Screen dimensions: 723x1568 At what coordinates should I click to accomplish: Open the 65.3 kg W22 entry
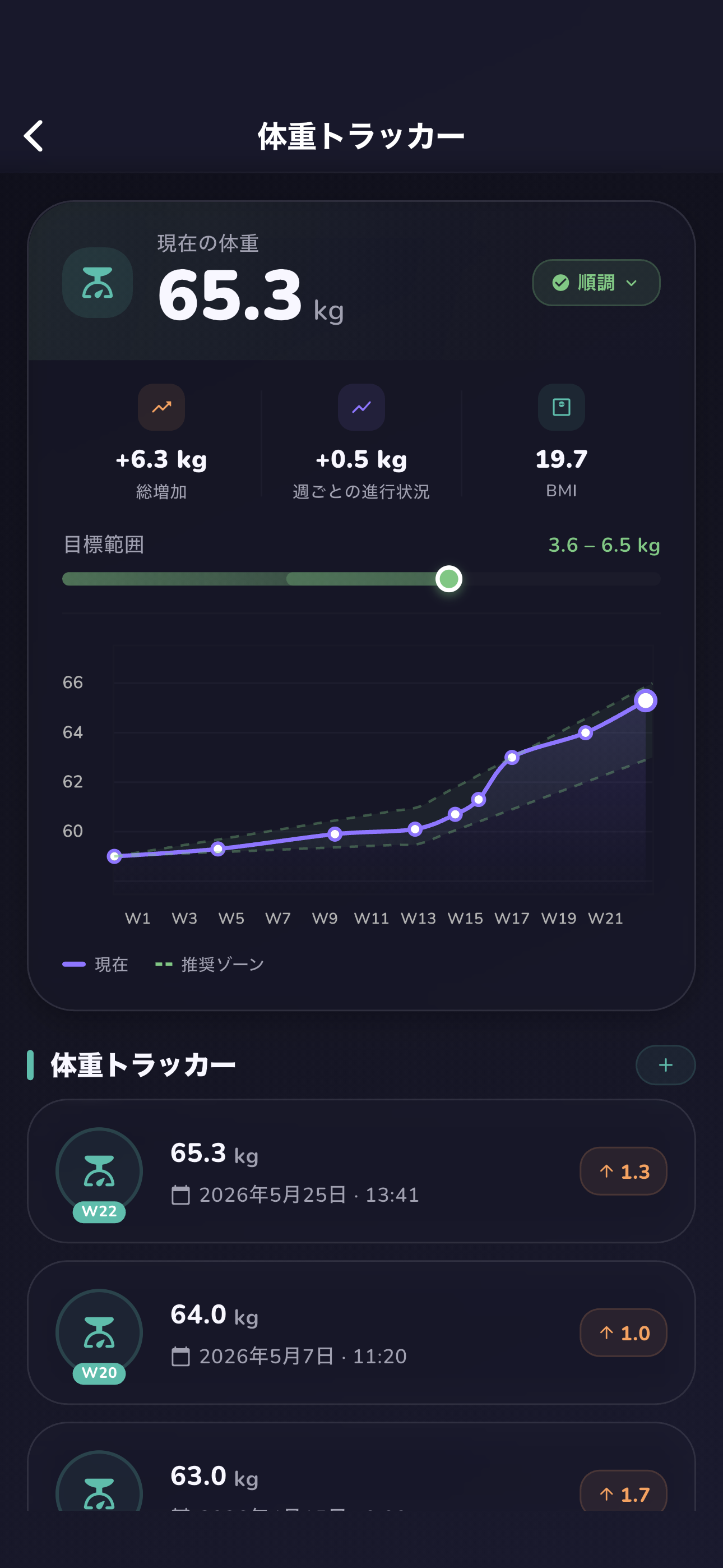pyautogui.click(x=361, y=1170)
